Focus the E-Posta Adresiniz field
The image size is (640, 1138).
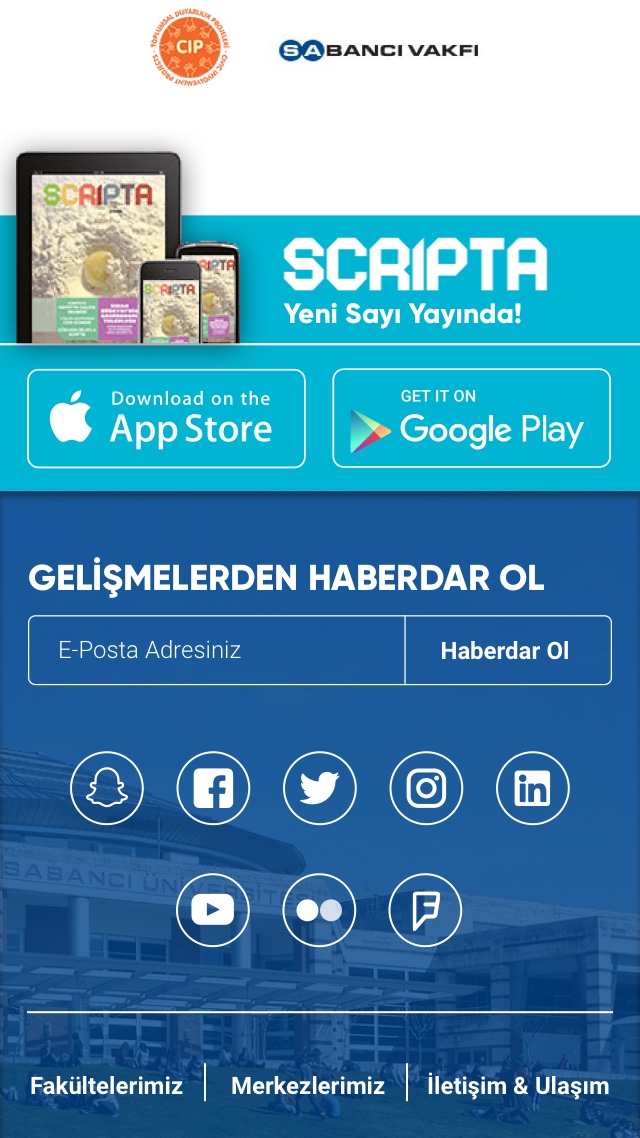click(x=217, y=650)
